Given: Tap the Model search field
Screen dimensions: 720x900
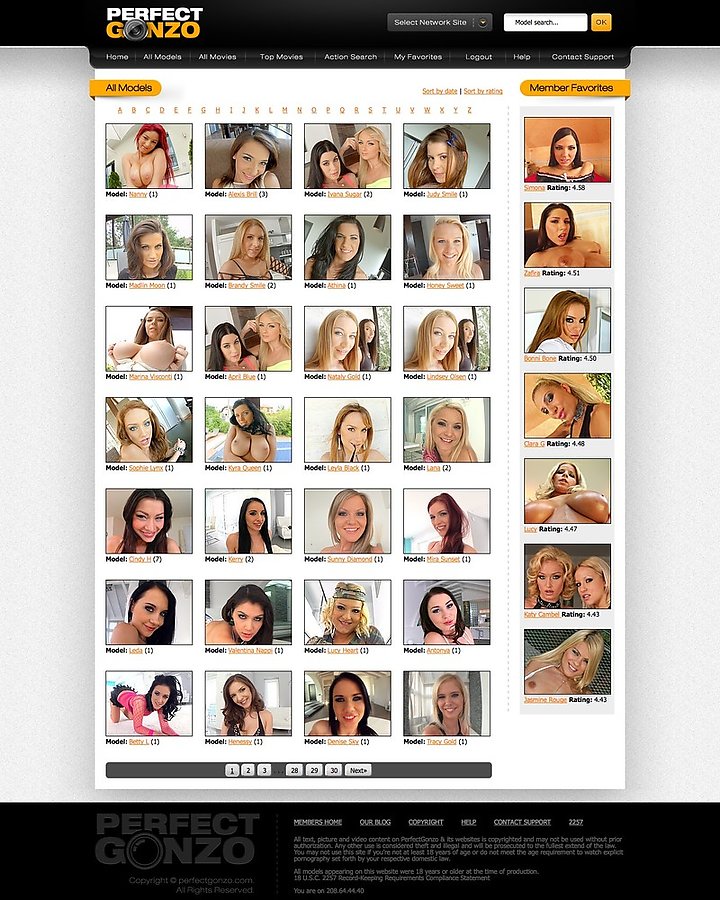Looking at the screenshot, I should 545,22.
